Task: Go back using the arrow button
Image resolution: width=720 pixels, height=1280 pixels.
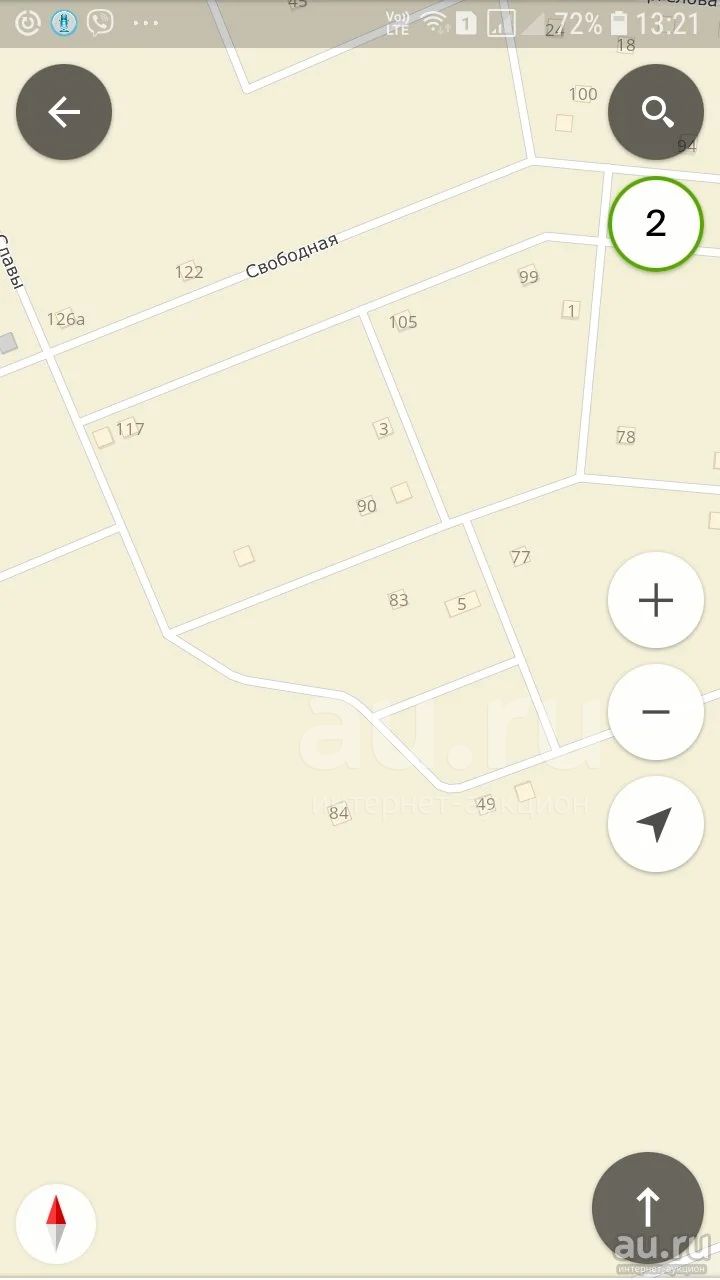Action: point(64,112)
